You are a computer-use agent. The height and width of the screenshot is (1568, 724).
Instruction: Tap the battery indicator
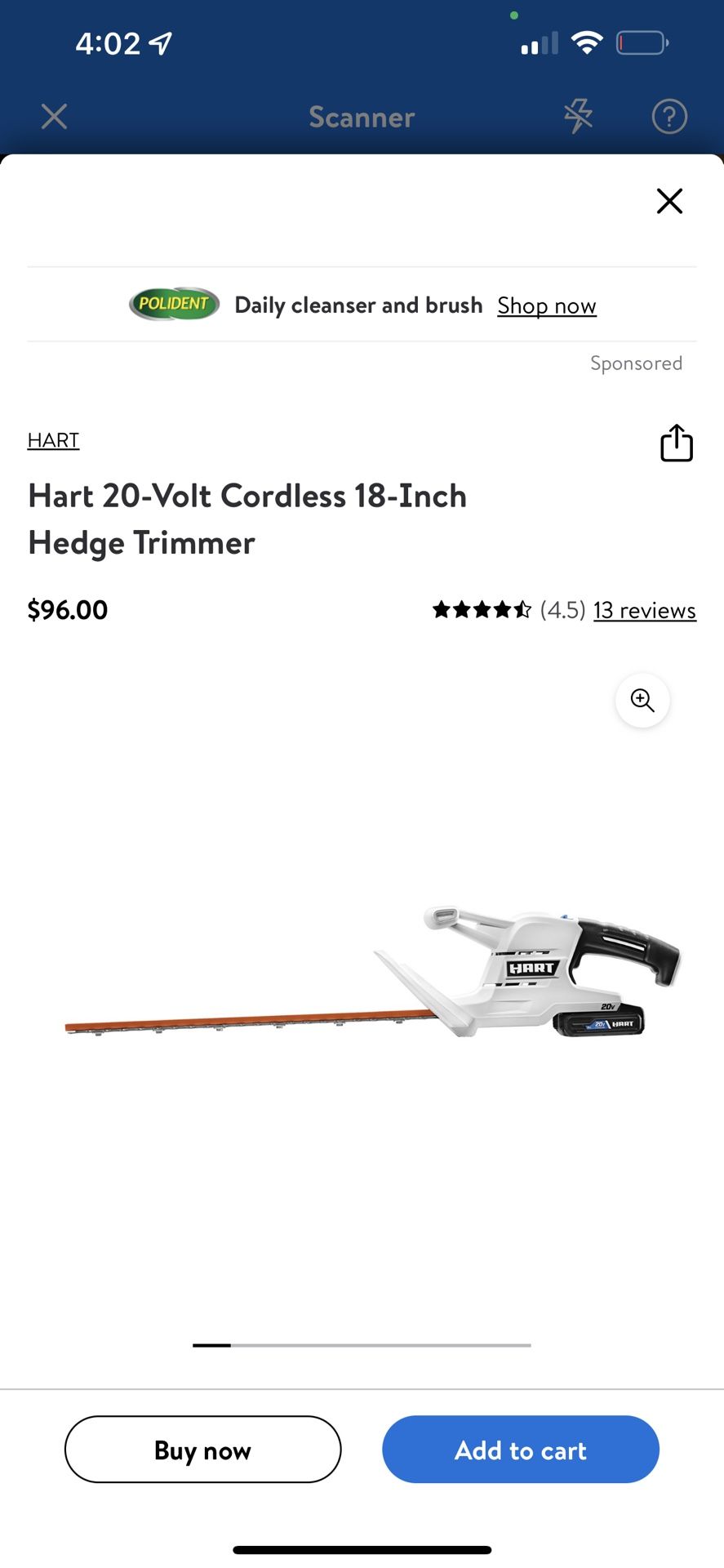point(642,42)
